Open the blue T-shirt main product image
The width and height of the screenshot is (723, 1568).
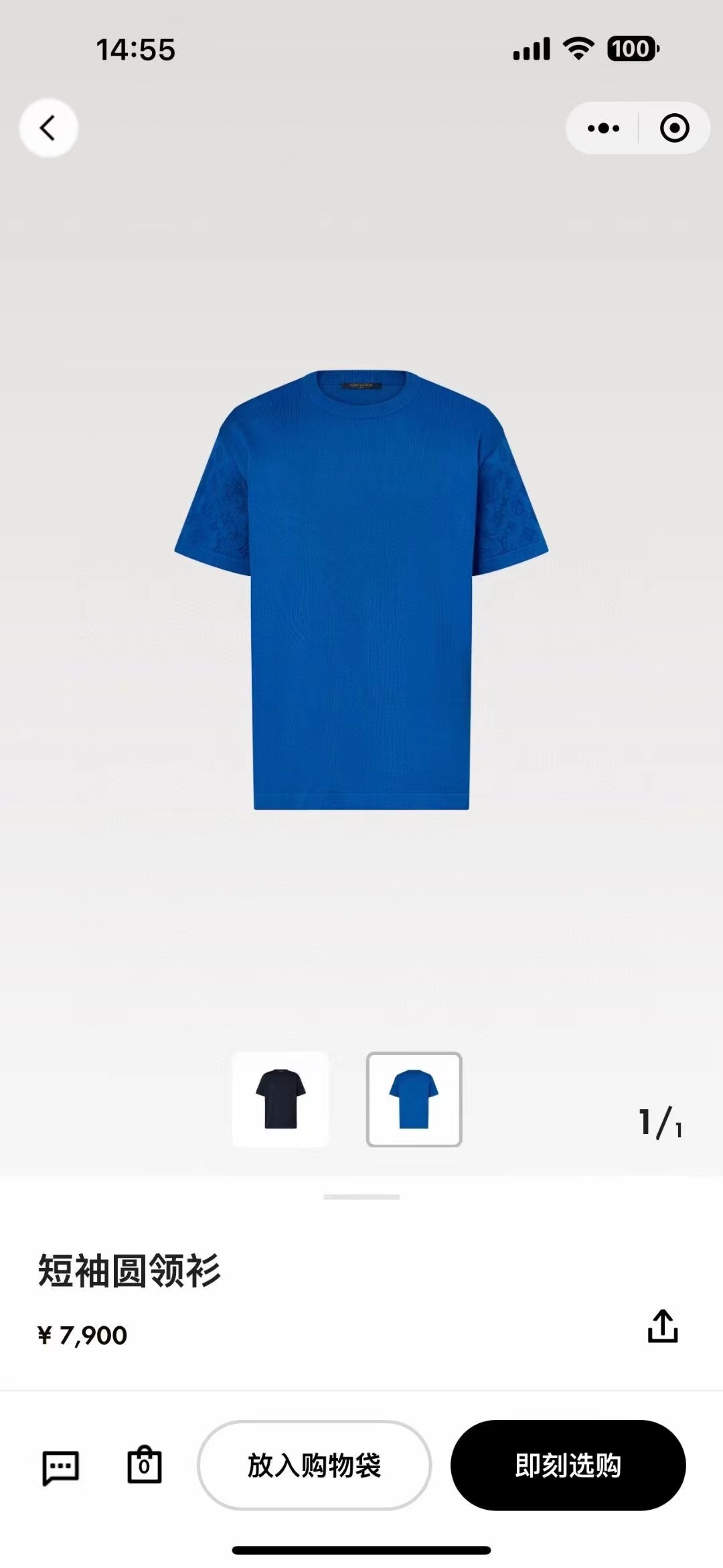(361, 589)
